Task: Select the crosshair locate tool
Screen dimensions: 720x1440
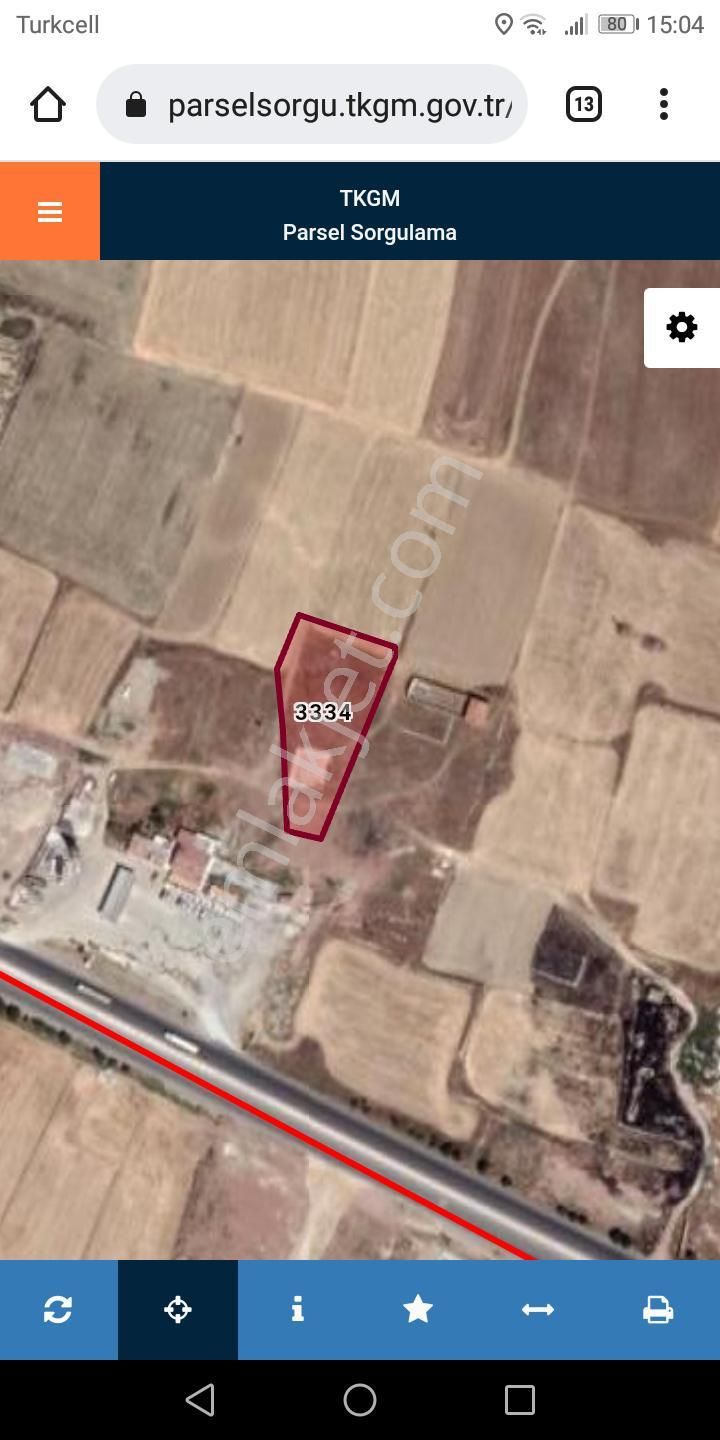Action: [x=178, y=1308]
